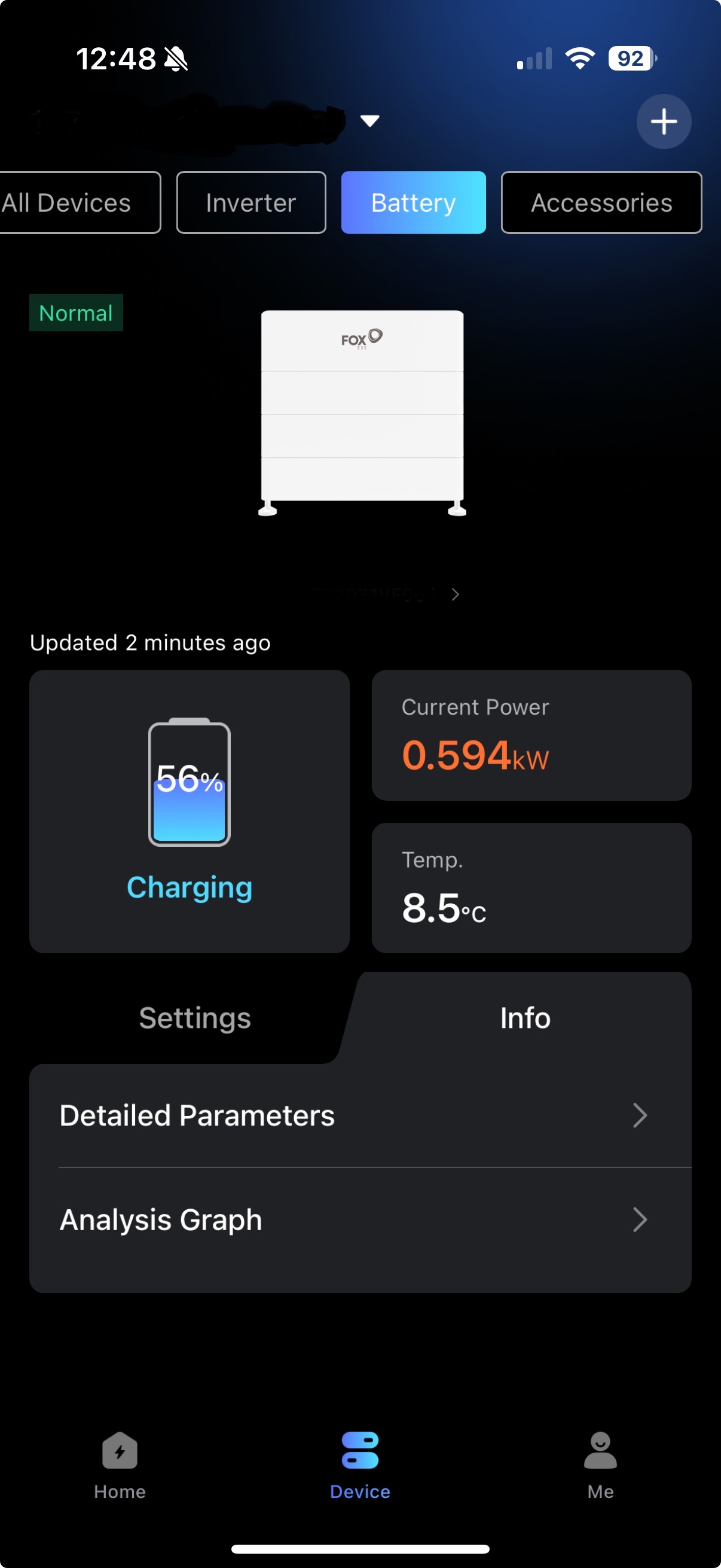This screenshot has height=1568, width=721.
Task: Open the battery serial number details chevron
Action: tap(455, 594)
